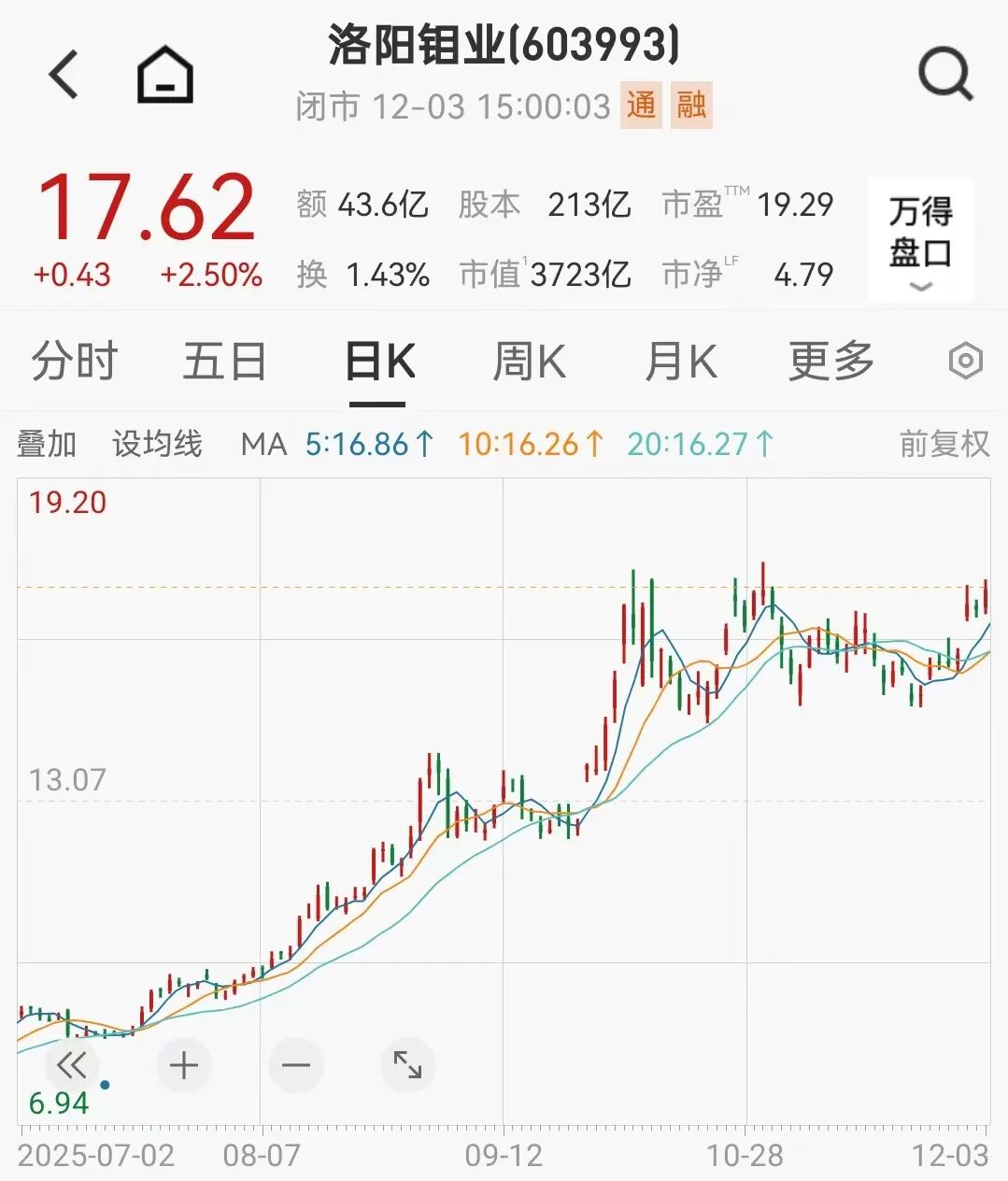Zoom in the K-line chart

pos(184,1065)
